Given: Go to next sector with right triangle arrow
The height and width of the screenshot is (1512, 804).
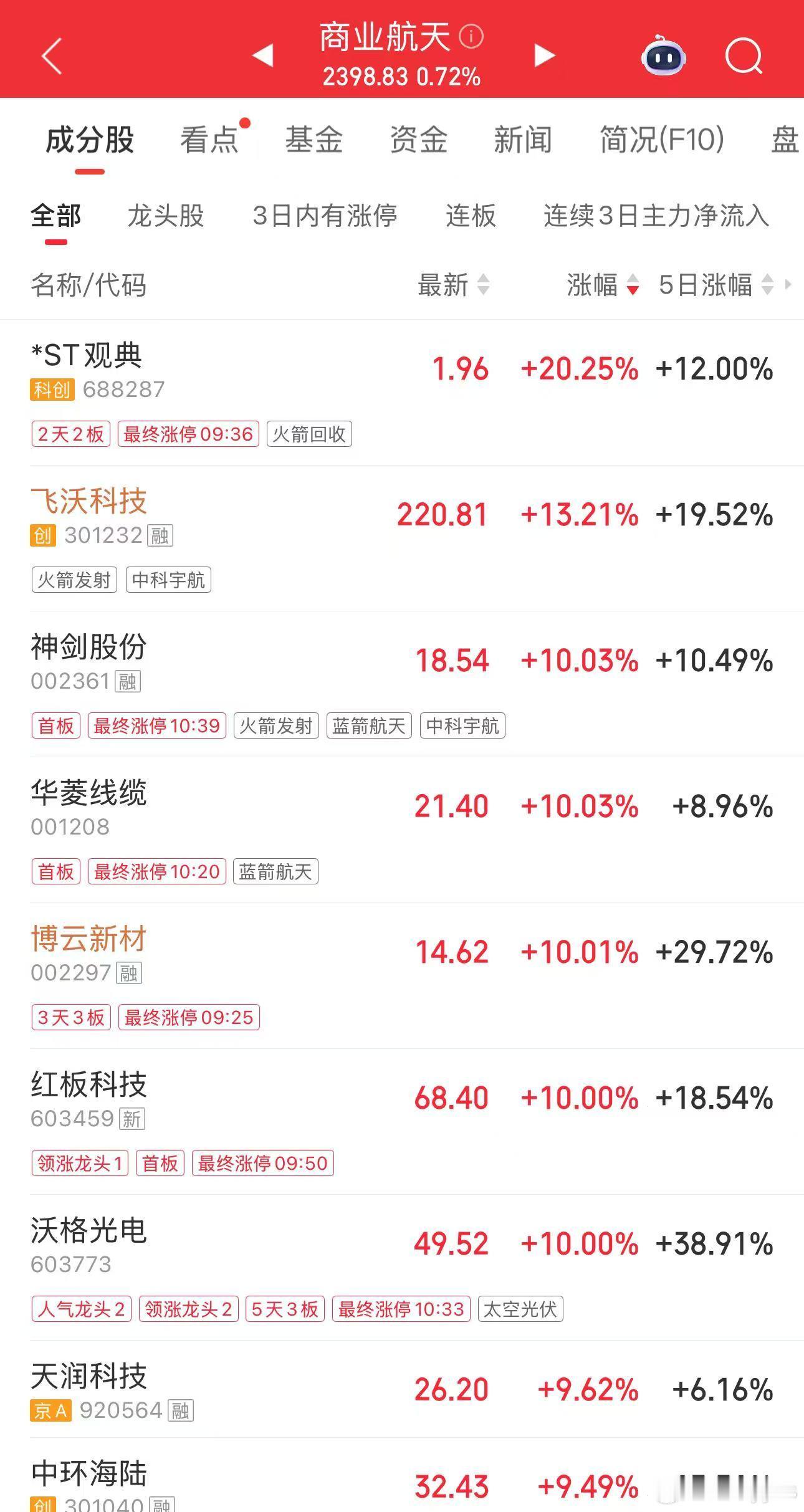Looking at the screenshot, I should [544, 56].
